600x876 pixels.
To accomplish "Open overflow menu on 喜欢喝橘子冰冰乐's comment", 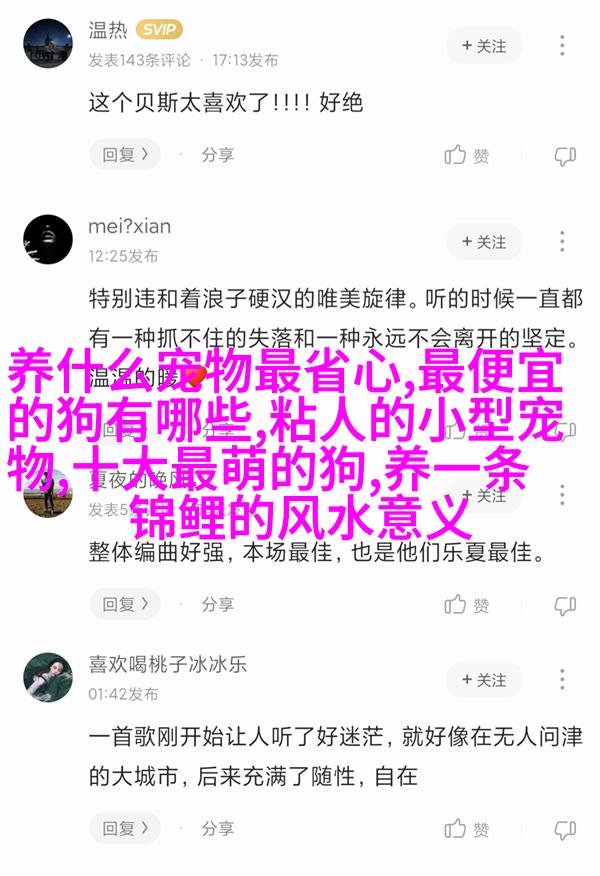I will [563, 680].
